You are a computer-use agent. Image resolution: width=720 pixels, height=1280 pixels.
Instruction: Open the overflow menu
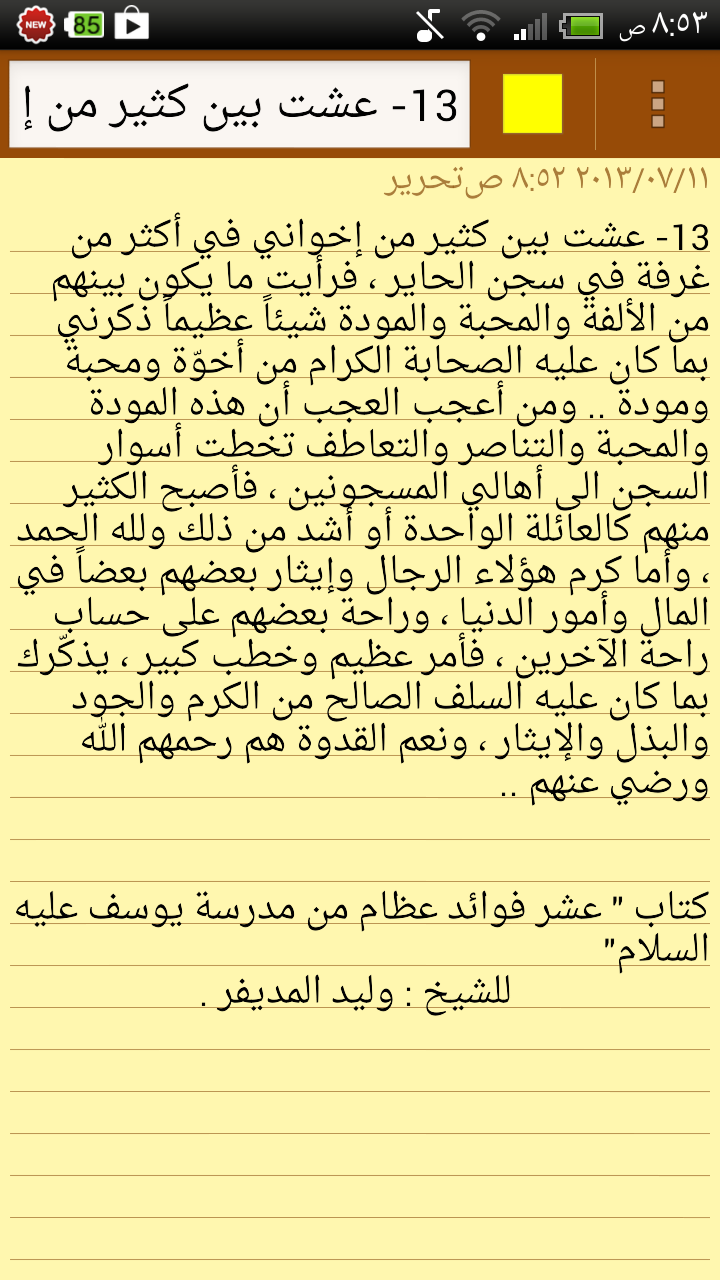pyautogui.click(x=657, y=104)
